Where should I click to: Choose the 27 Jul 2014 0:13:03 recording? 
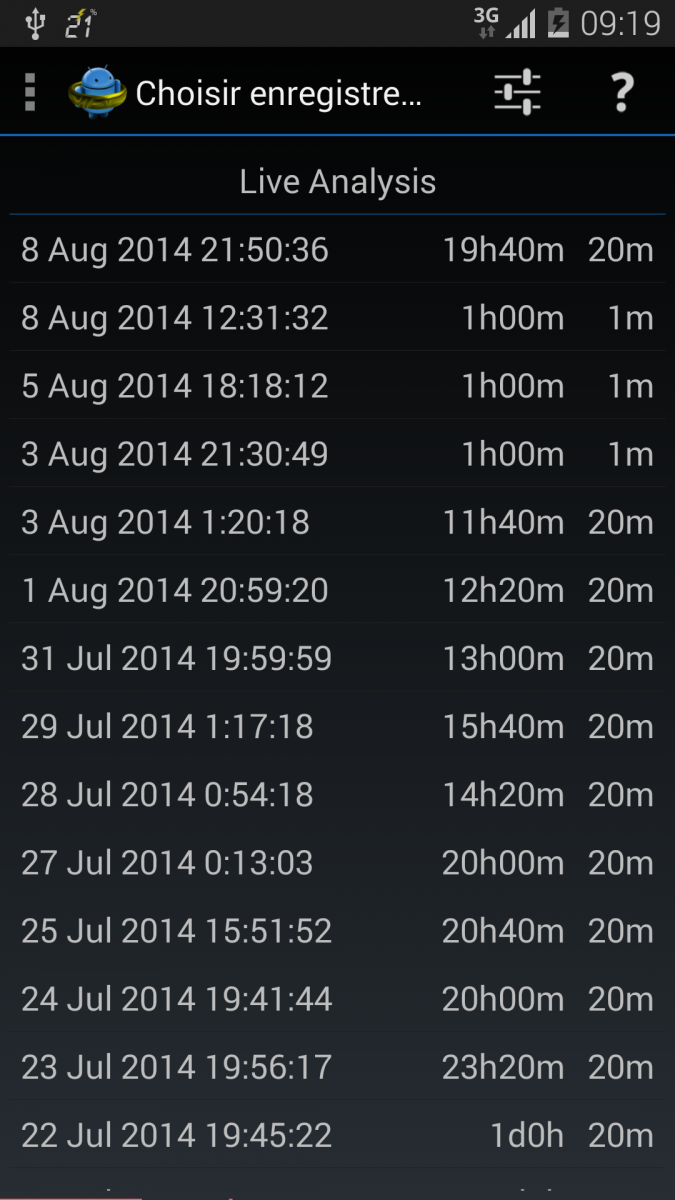click(337, 862)
